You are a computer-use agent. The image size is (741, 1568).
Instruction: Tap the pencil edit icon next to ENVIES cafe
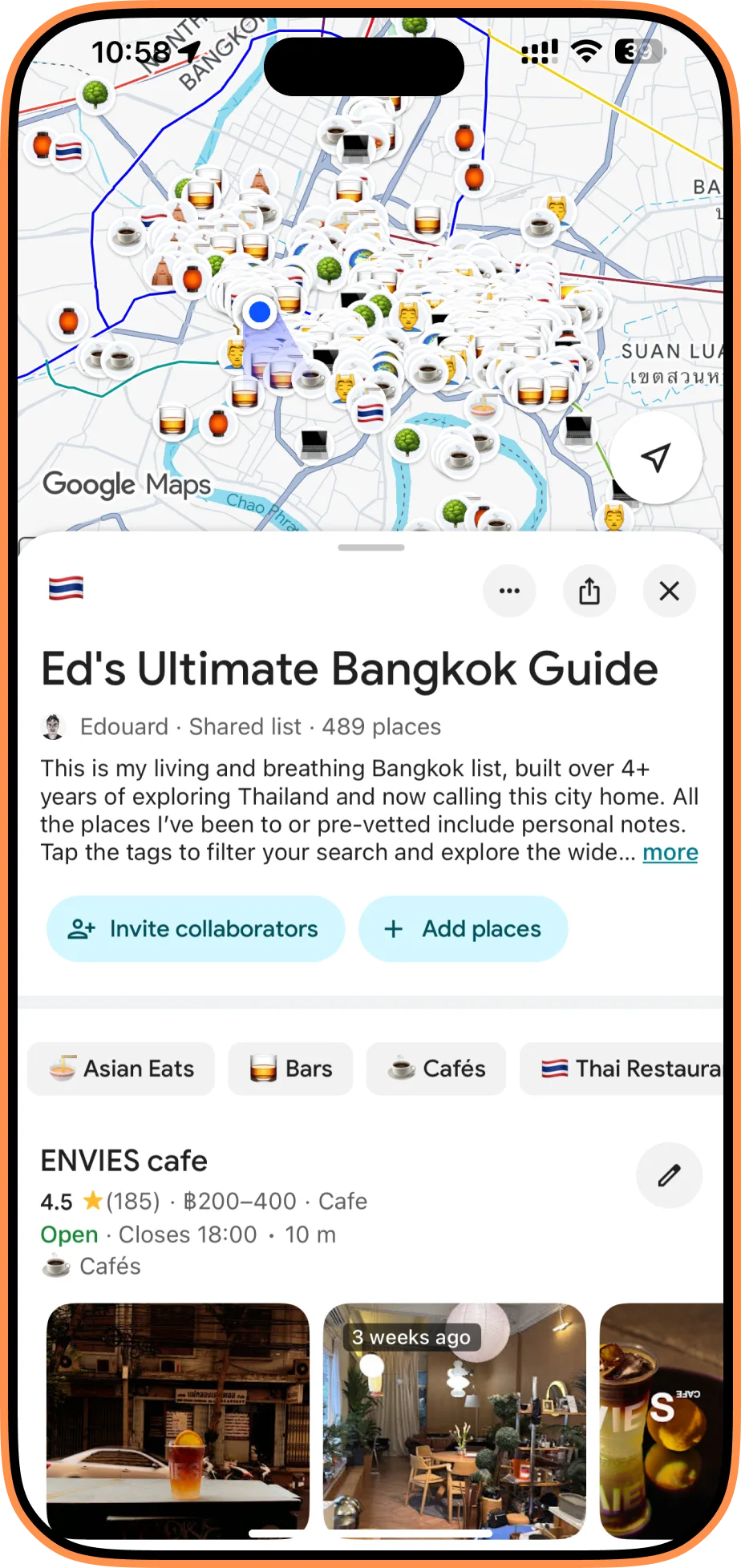coord(669,1175)
